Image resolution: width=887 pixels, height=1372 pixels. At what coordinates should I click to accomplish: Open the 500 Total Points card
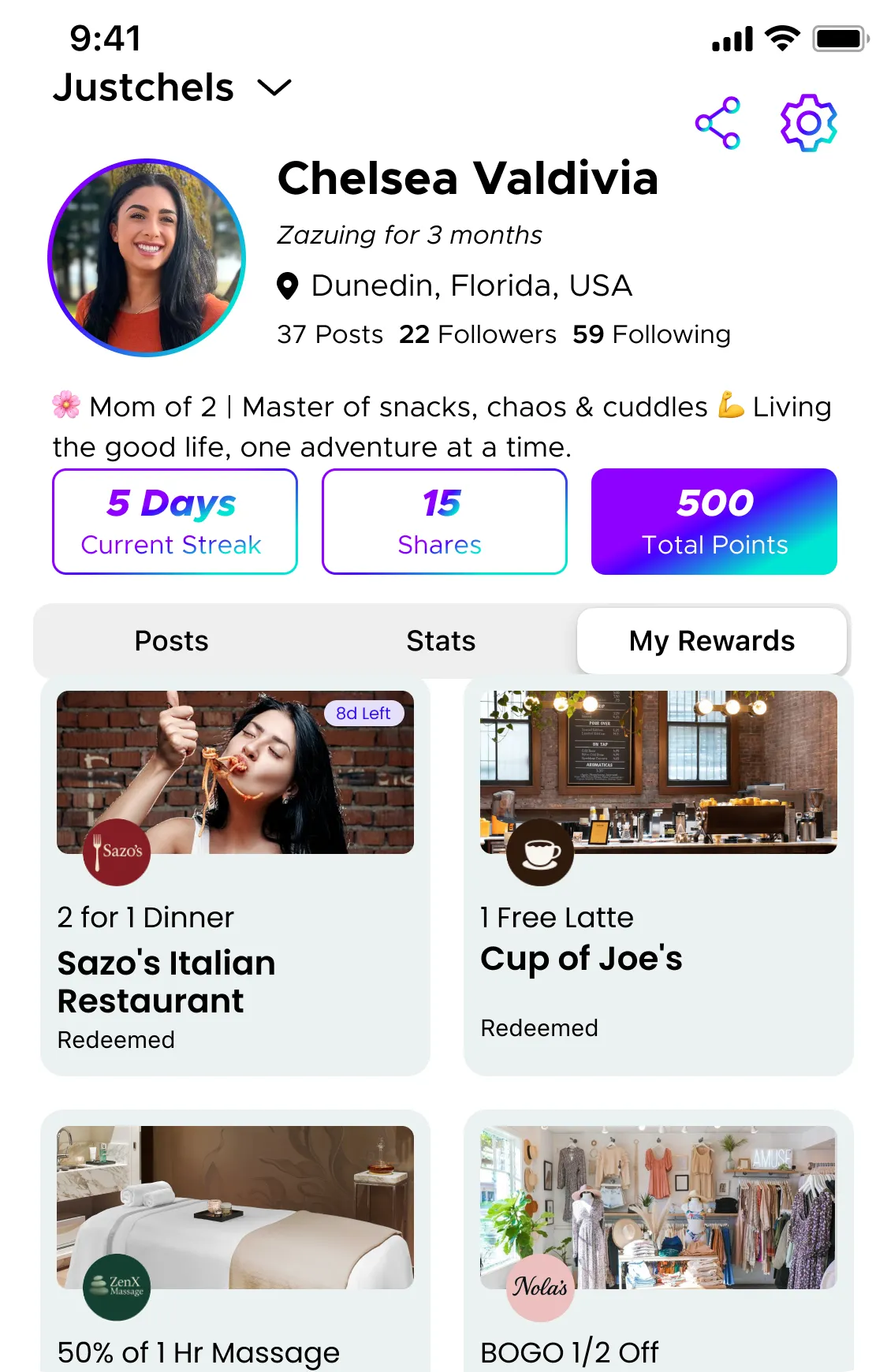click(714, 522)
